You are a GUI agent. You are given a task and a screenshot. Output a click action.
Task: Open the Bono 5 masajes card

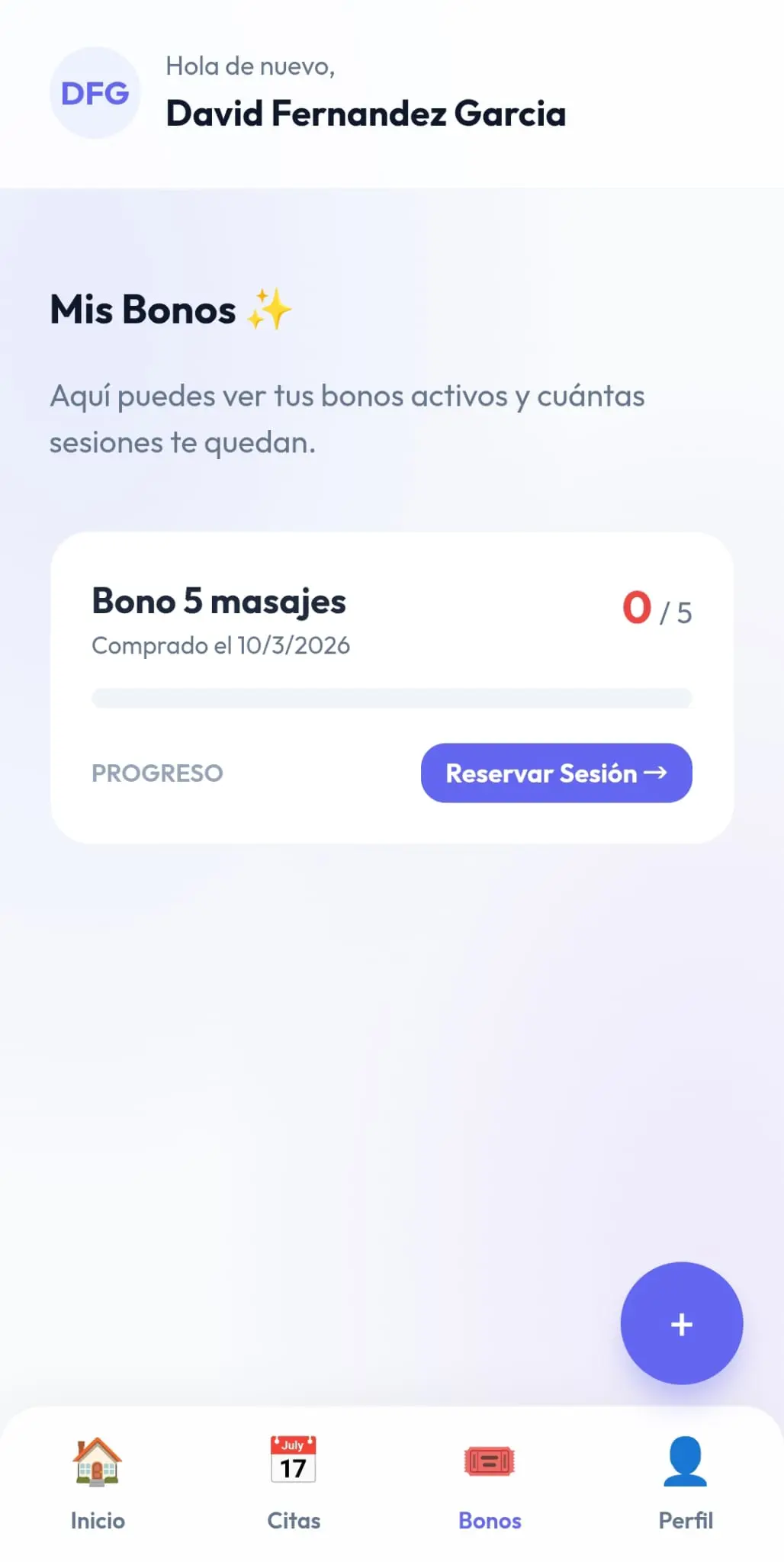click(x=391, y=686)
